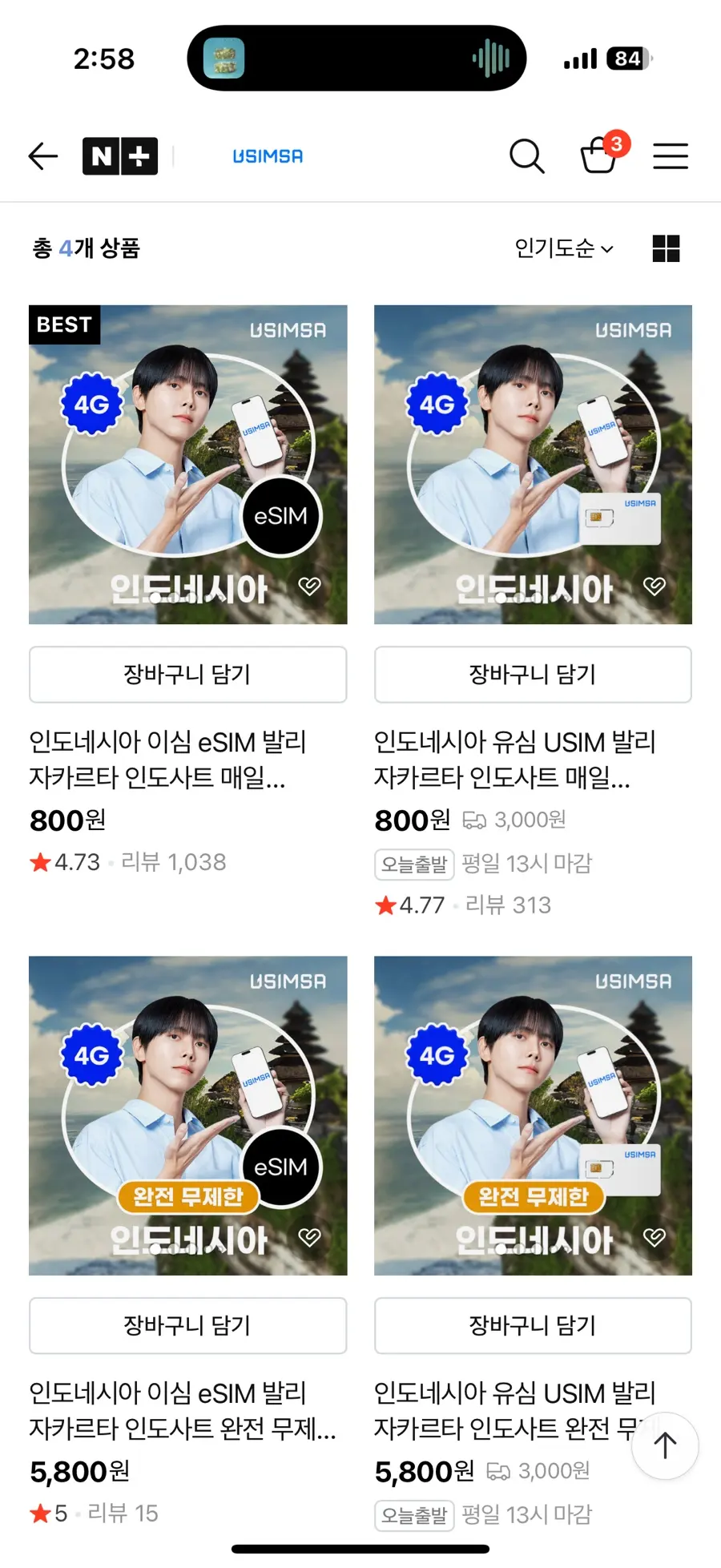
Task: Add the 800원 eSIM to cart
Action: (x=188, y=675)
